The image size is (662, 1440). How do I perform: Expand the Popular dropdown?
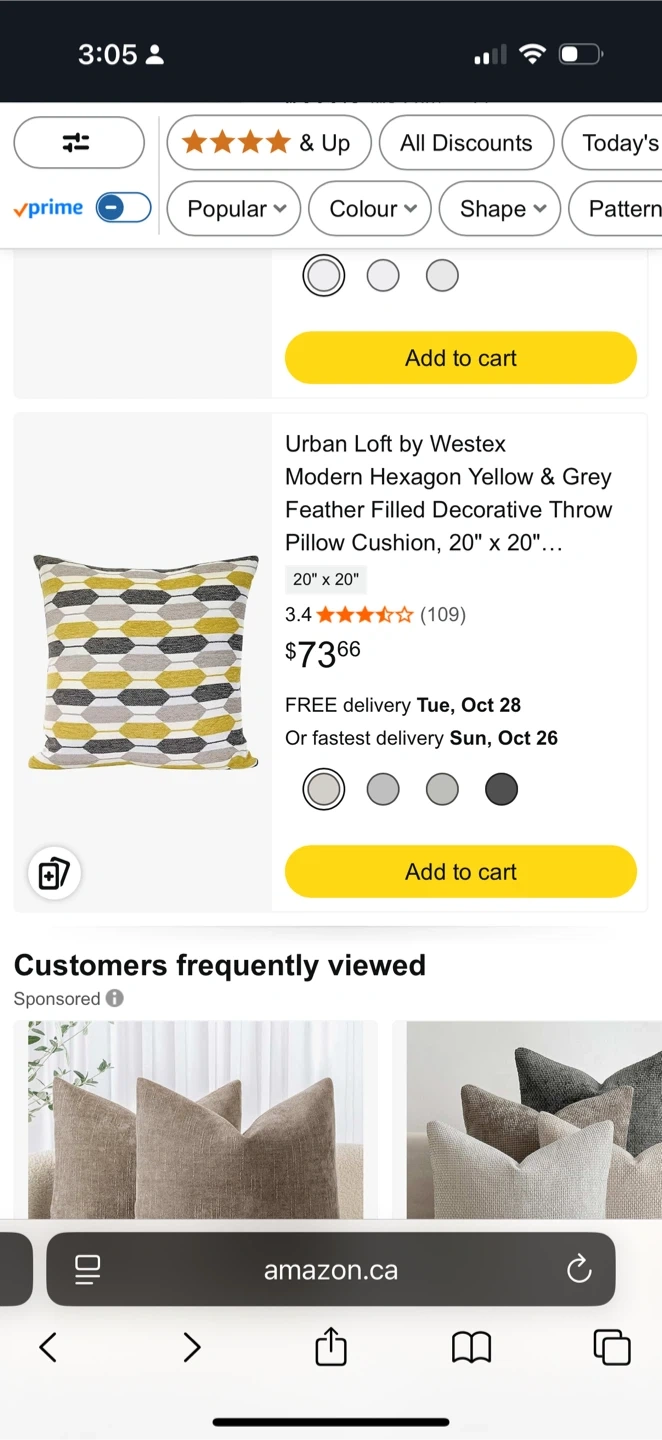(236, 209)
